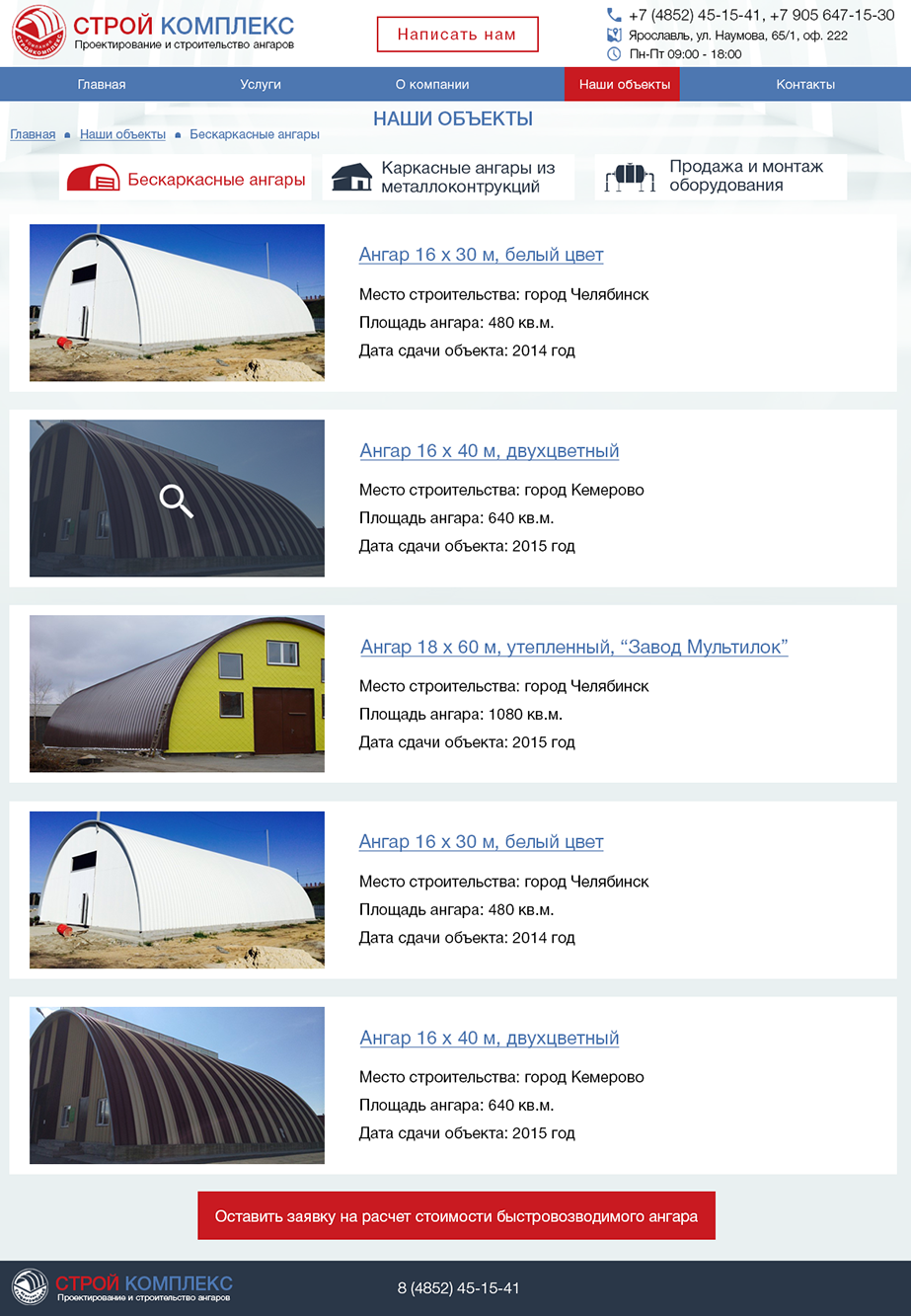Switch to the 'Контакты' page
The width and height of the screenshot is (911, 1316).
coord(804,85)
